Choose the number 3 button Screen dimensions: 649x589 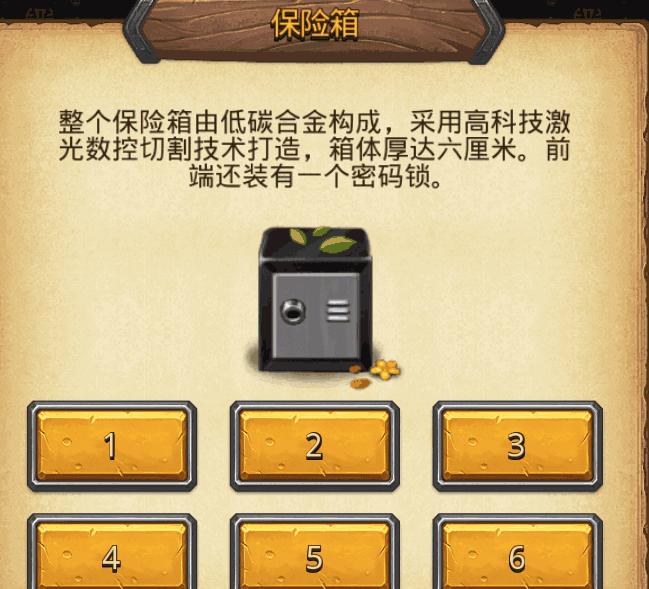tap(517, 445)
